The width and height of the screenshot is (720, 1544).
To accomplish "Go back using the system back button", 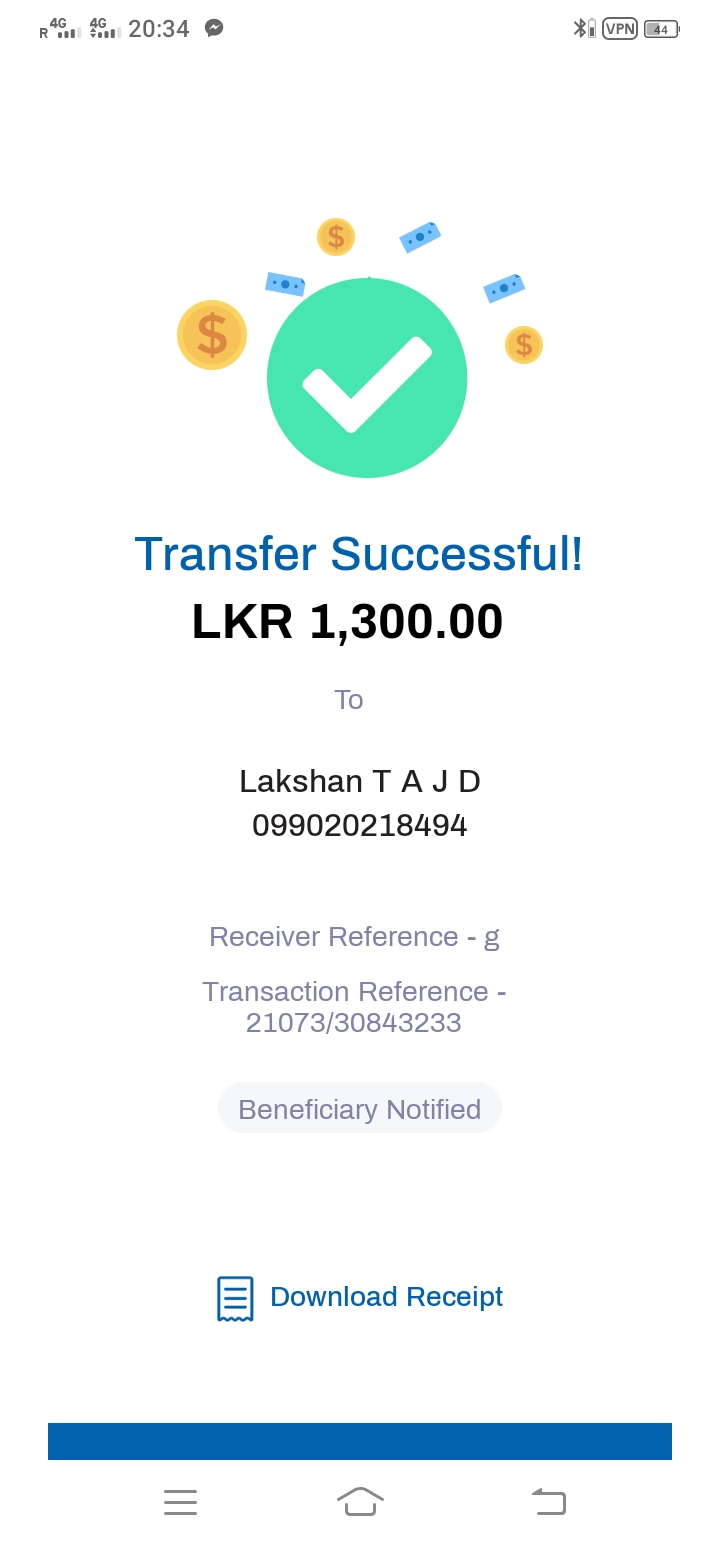I will tap(549, 1501).
